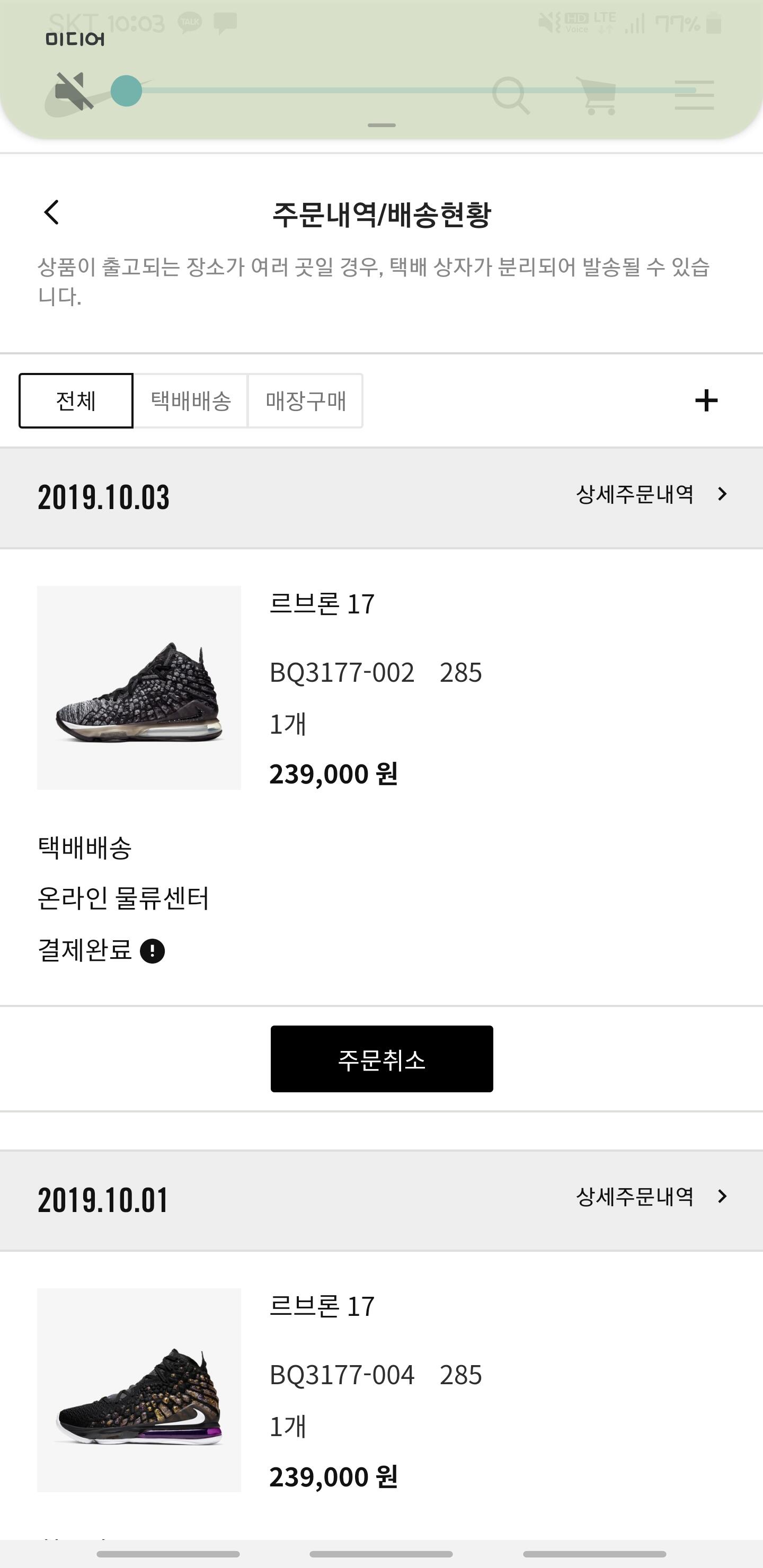Open the 르브론 17 BQ3177-002 product image
Image resolution: width=763 pixels, height=1568 pixels.
pos(139,688)
